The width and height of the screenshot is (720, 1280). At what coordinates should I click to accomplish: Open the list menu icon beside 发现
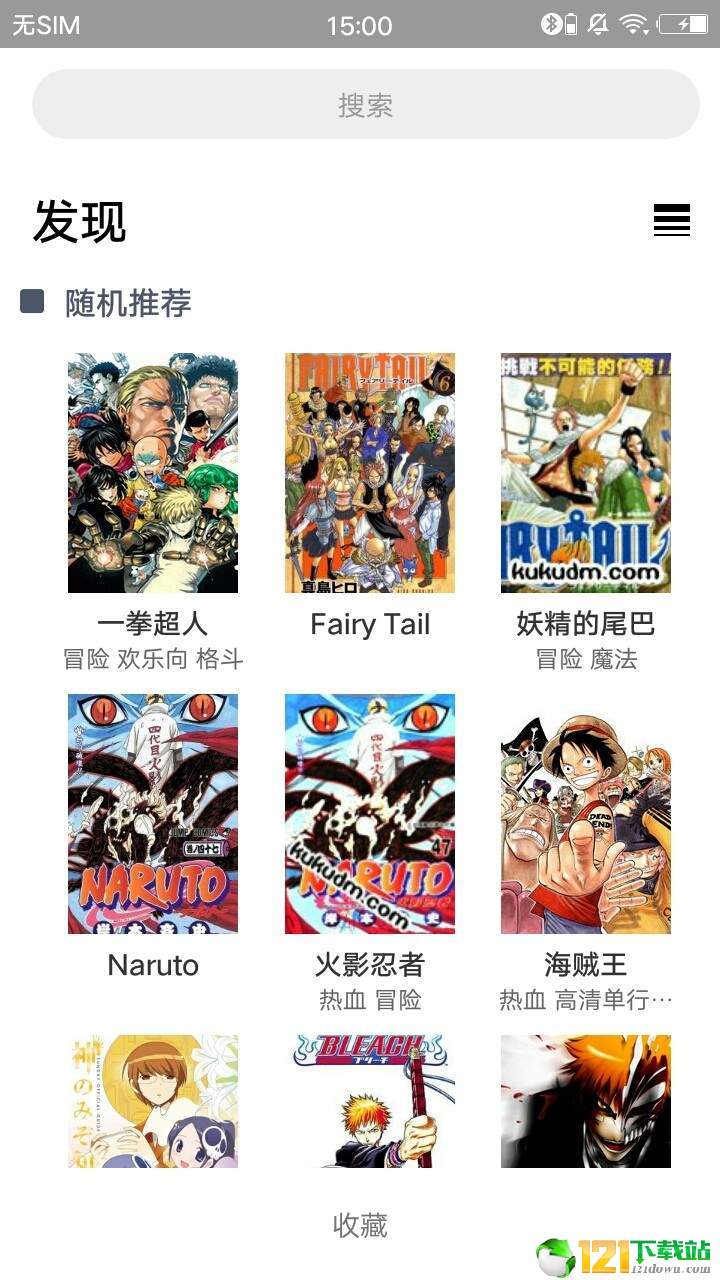tap(671, 220)
